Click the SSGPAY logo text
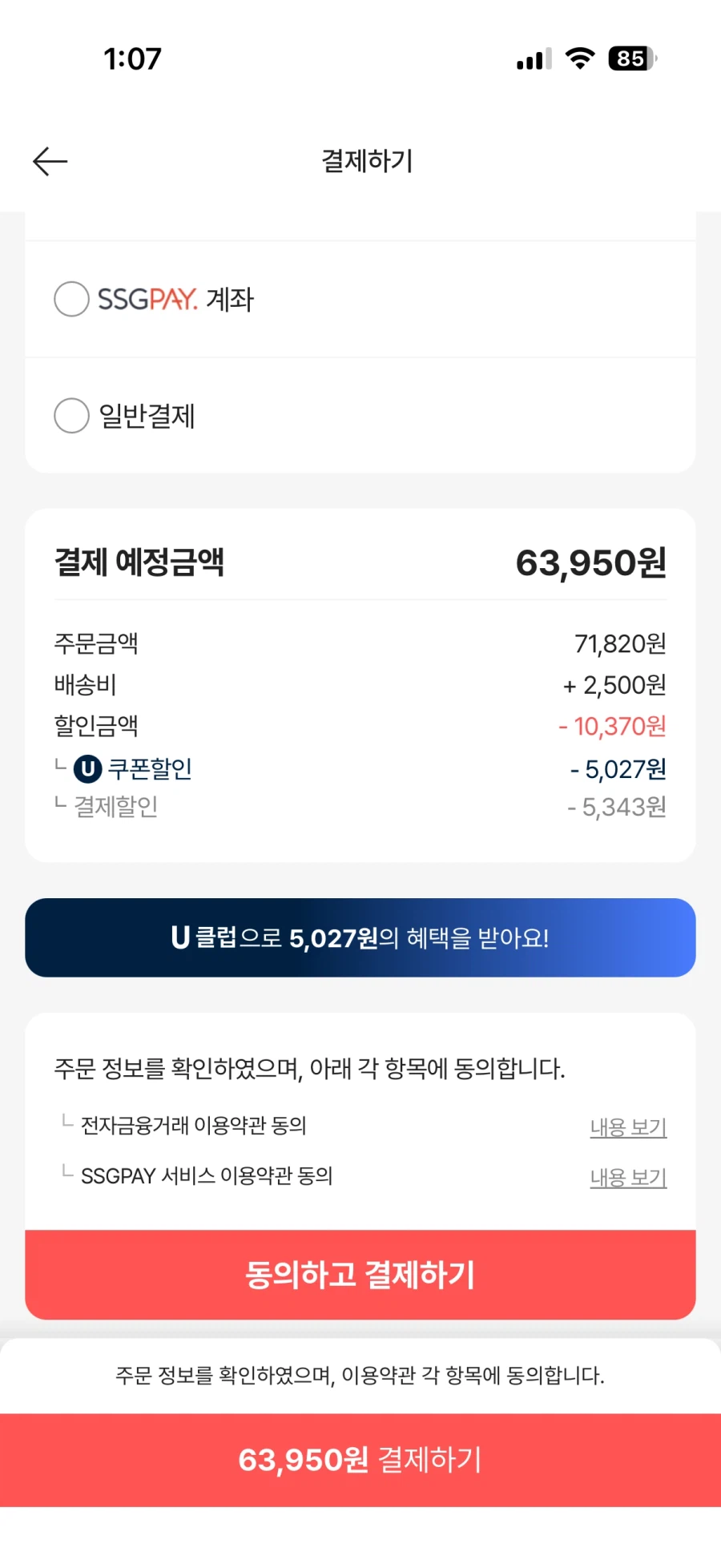 [147, 299]
